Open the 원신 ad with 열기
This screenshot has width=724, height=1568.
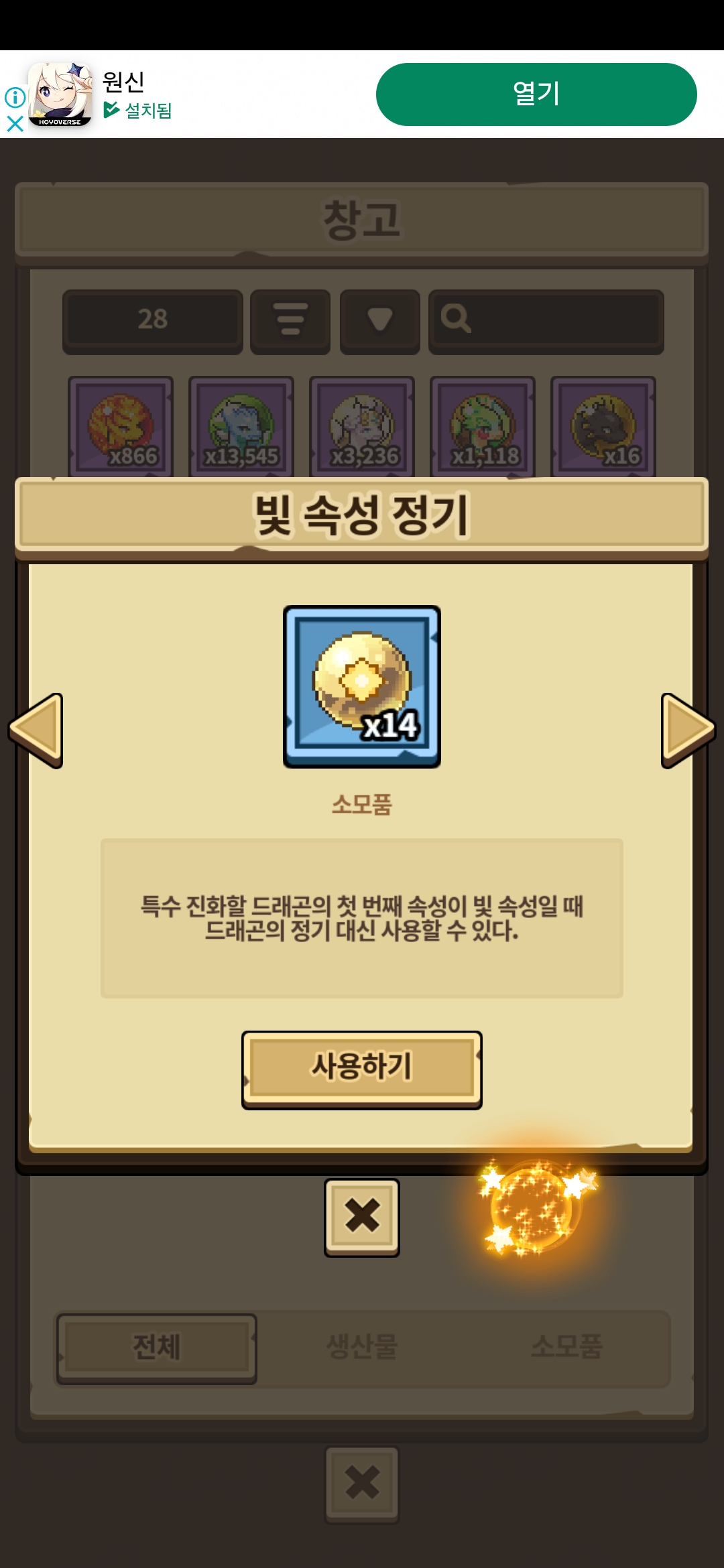[536, 94]
